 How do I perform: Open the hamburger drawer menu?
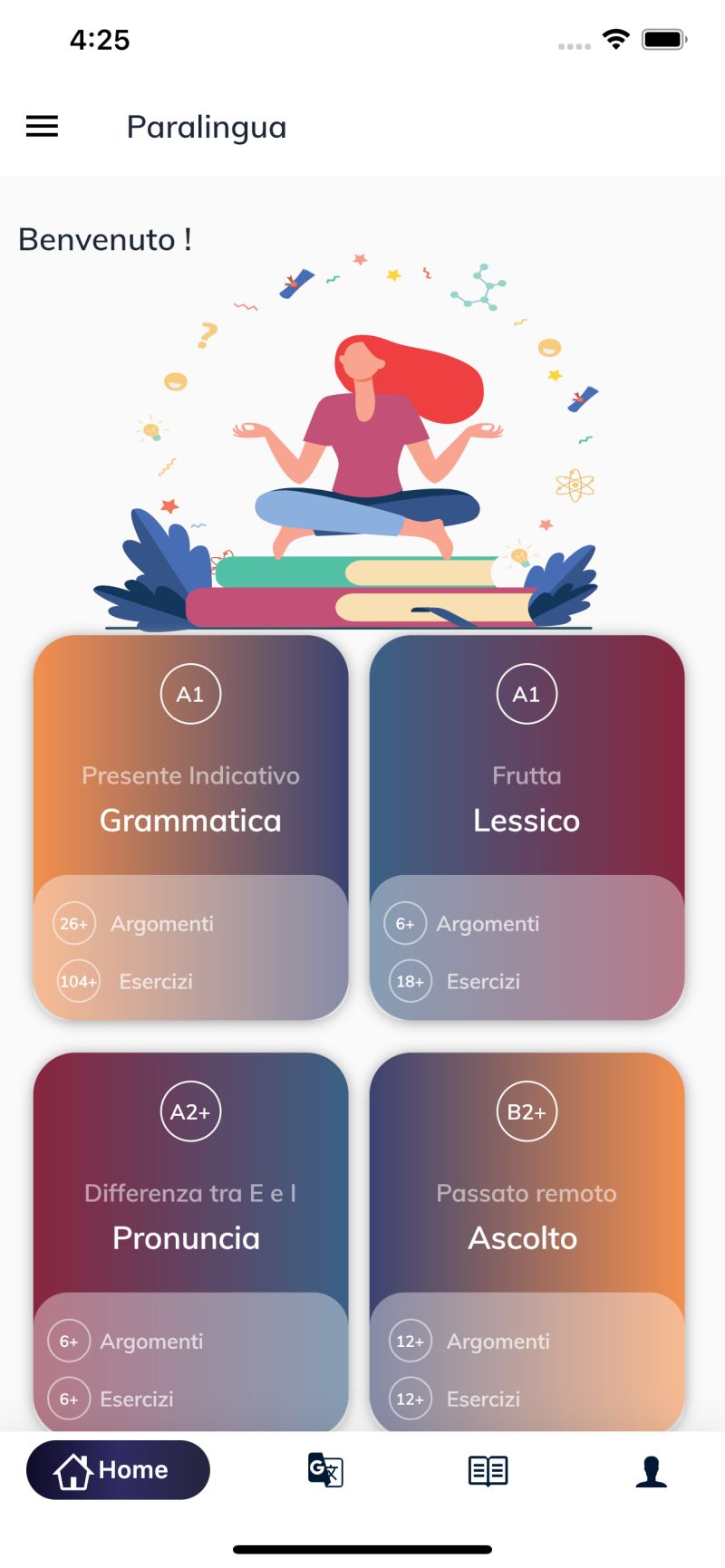click(42, 127)
